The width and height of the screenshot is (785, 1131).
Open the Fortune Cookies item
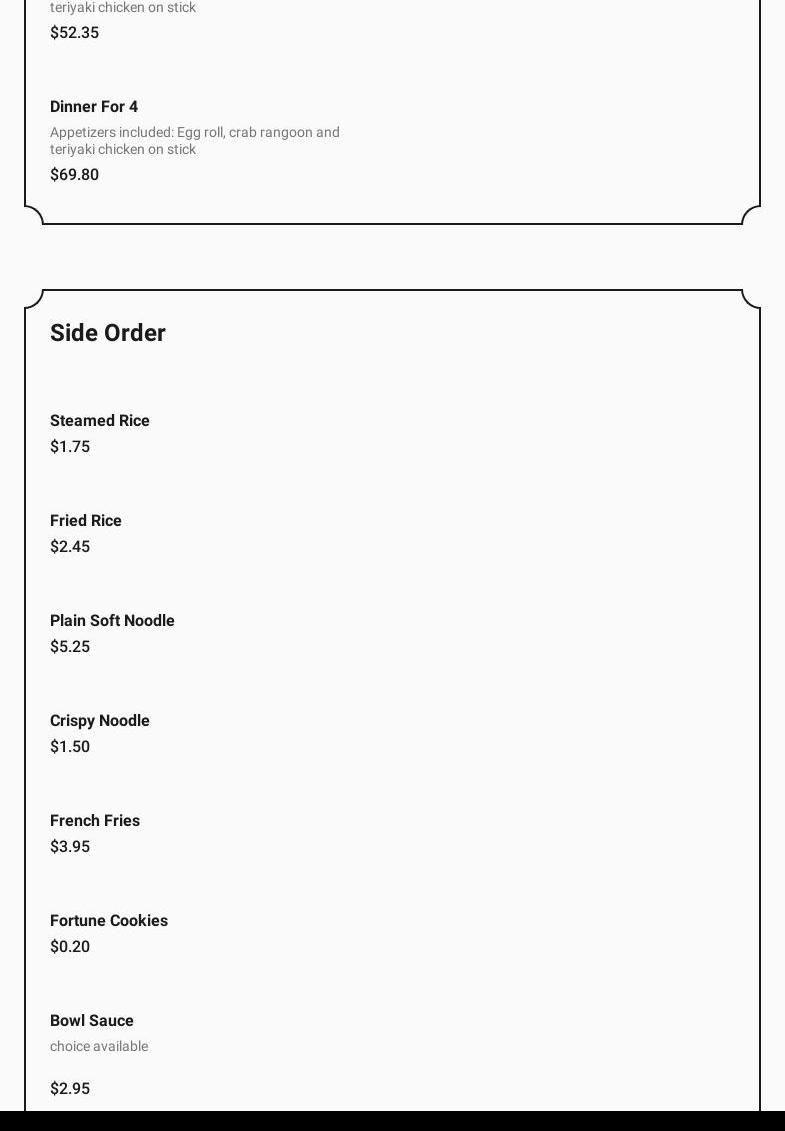[109, 921]
